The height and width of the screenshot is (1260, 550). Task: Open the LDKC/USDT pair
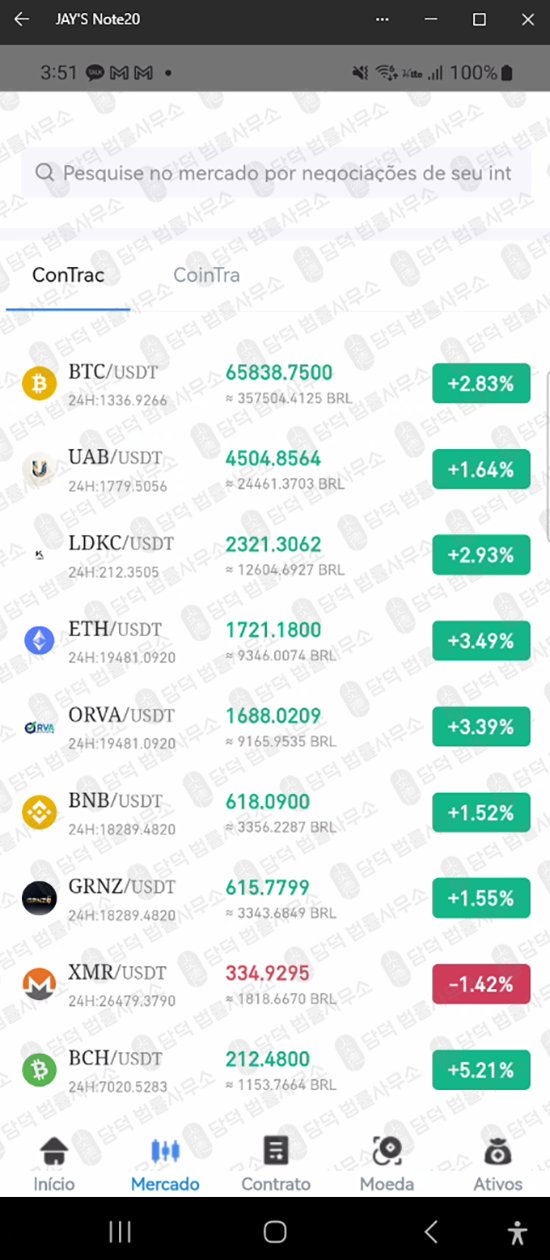click(x=275, y=556)
